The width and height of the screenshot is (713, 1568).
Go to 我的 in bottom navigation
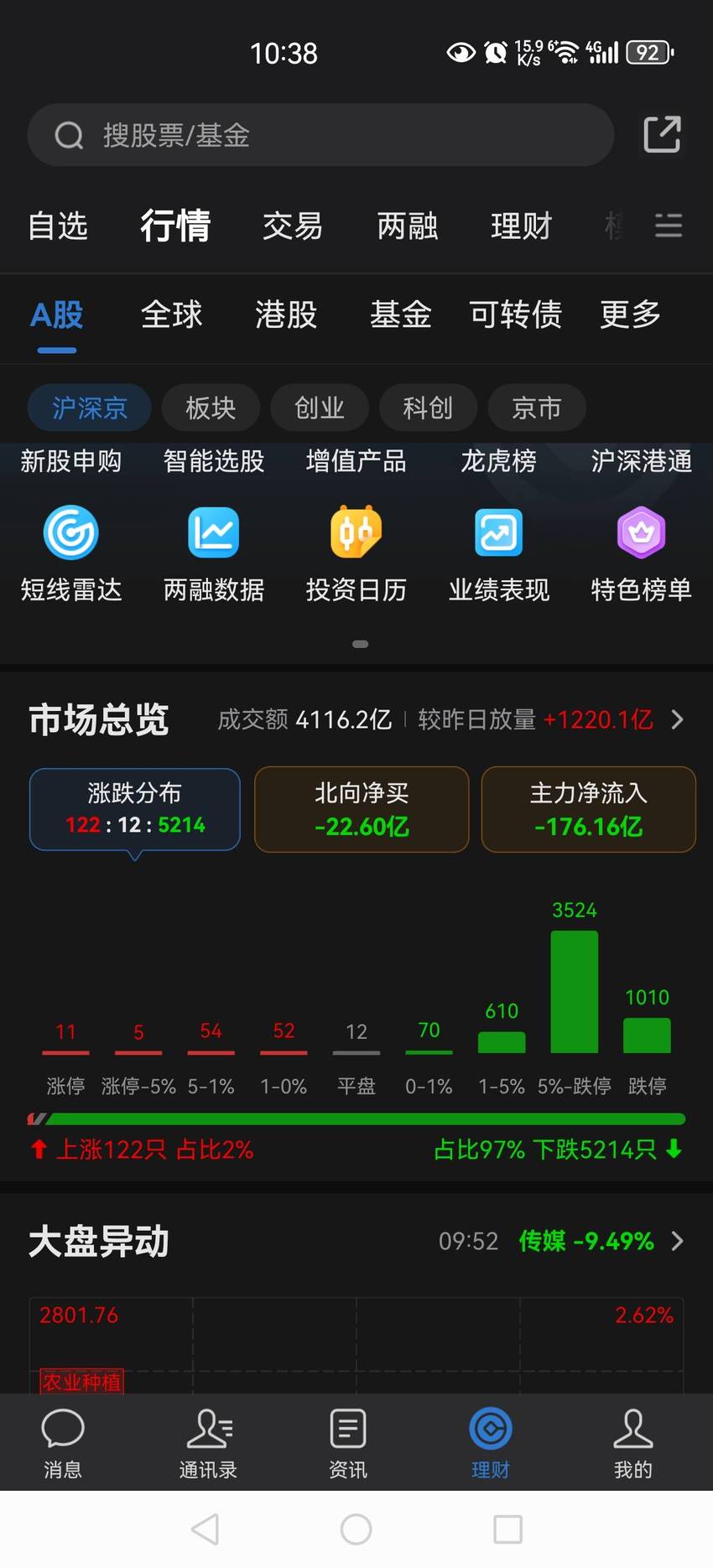[x=633, y=1444]
